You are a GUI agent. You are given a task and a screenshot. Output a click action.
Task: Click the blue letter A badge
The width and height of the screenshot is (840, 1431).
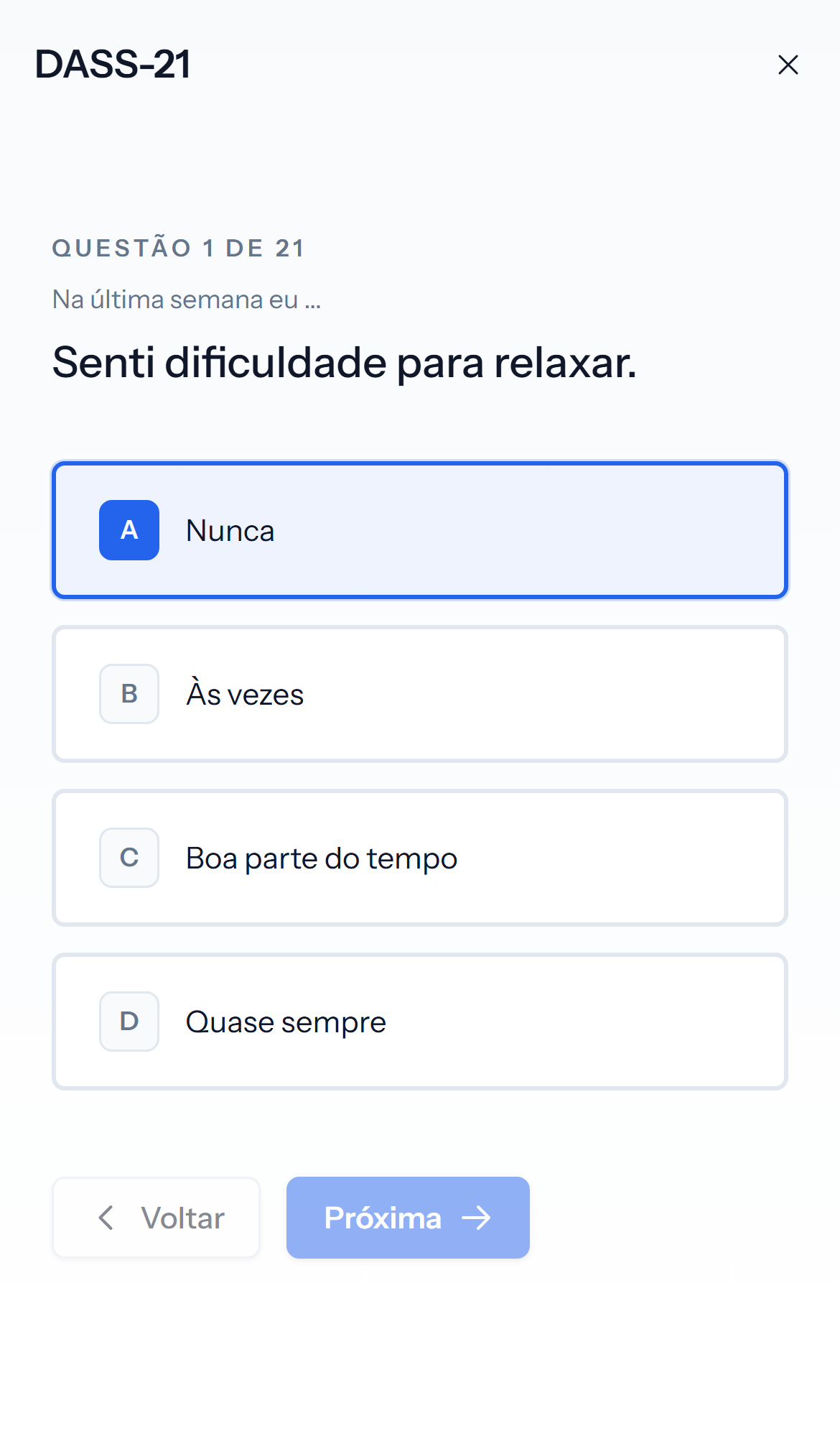tap(129, 530)
